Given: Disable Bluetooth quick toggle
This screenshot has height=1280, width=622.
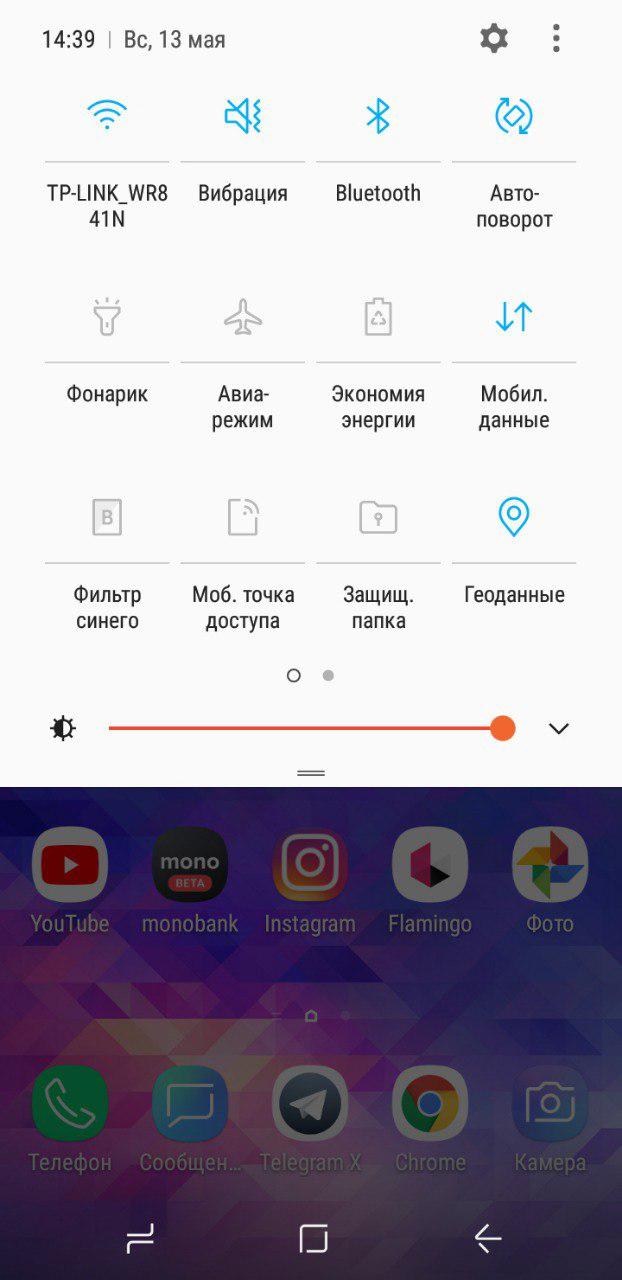Looking at the screenshot, I should tap(378, 116).
